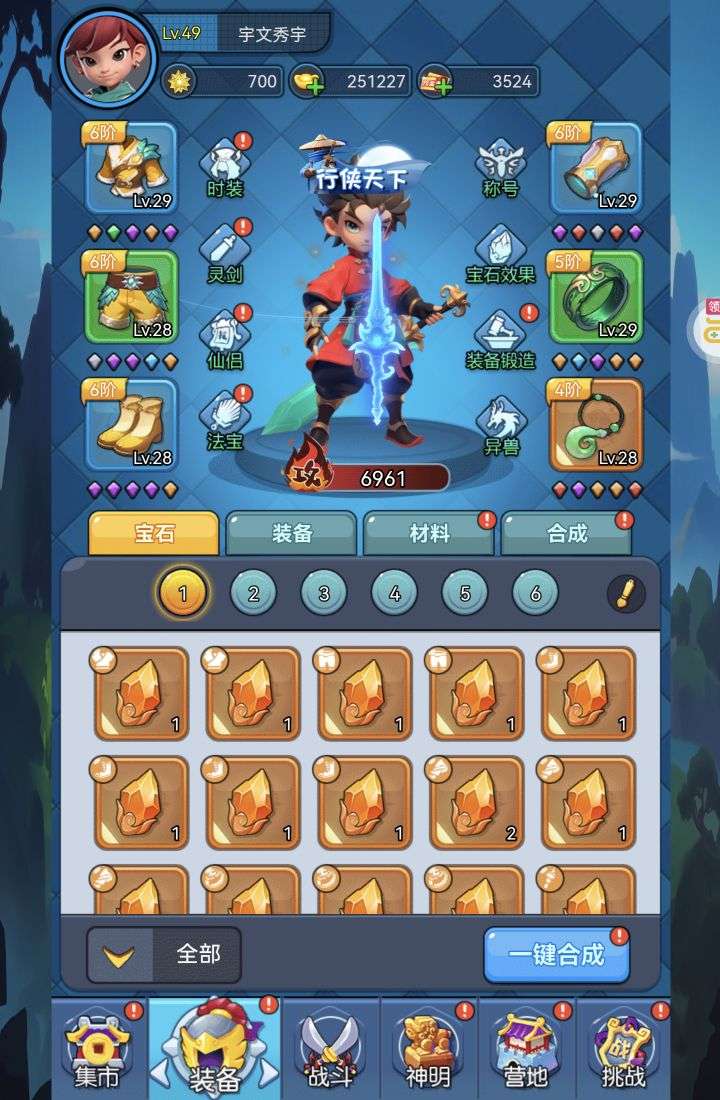Switch to the 合成 synthesis tab
The image size is (720, 1100).
pos(566,533)
